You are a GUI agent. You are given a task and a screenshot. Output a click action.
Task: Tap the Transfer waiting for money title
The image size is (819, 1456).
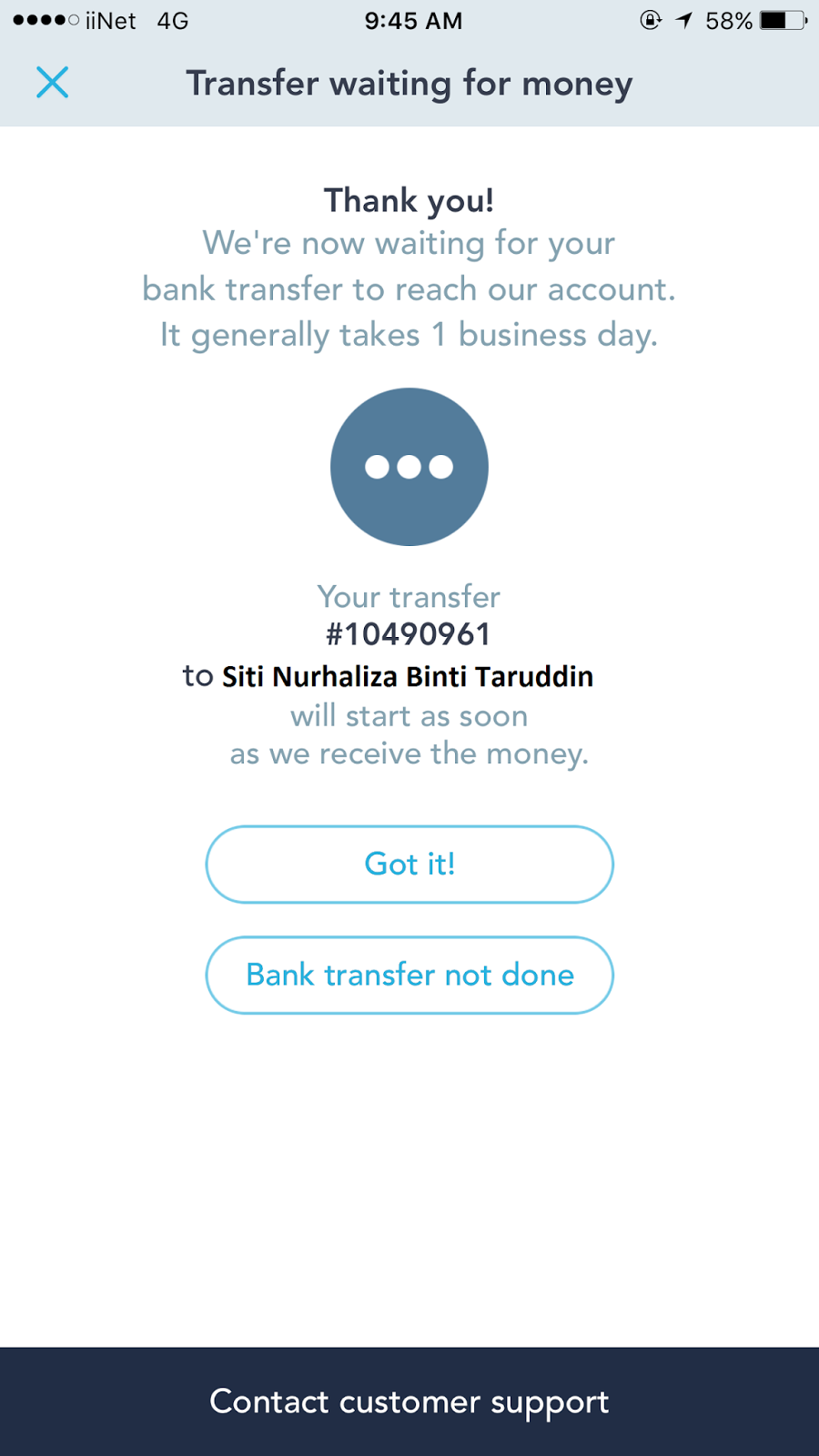point(409,83)
